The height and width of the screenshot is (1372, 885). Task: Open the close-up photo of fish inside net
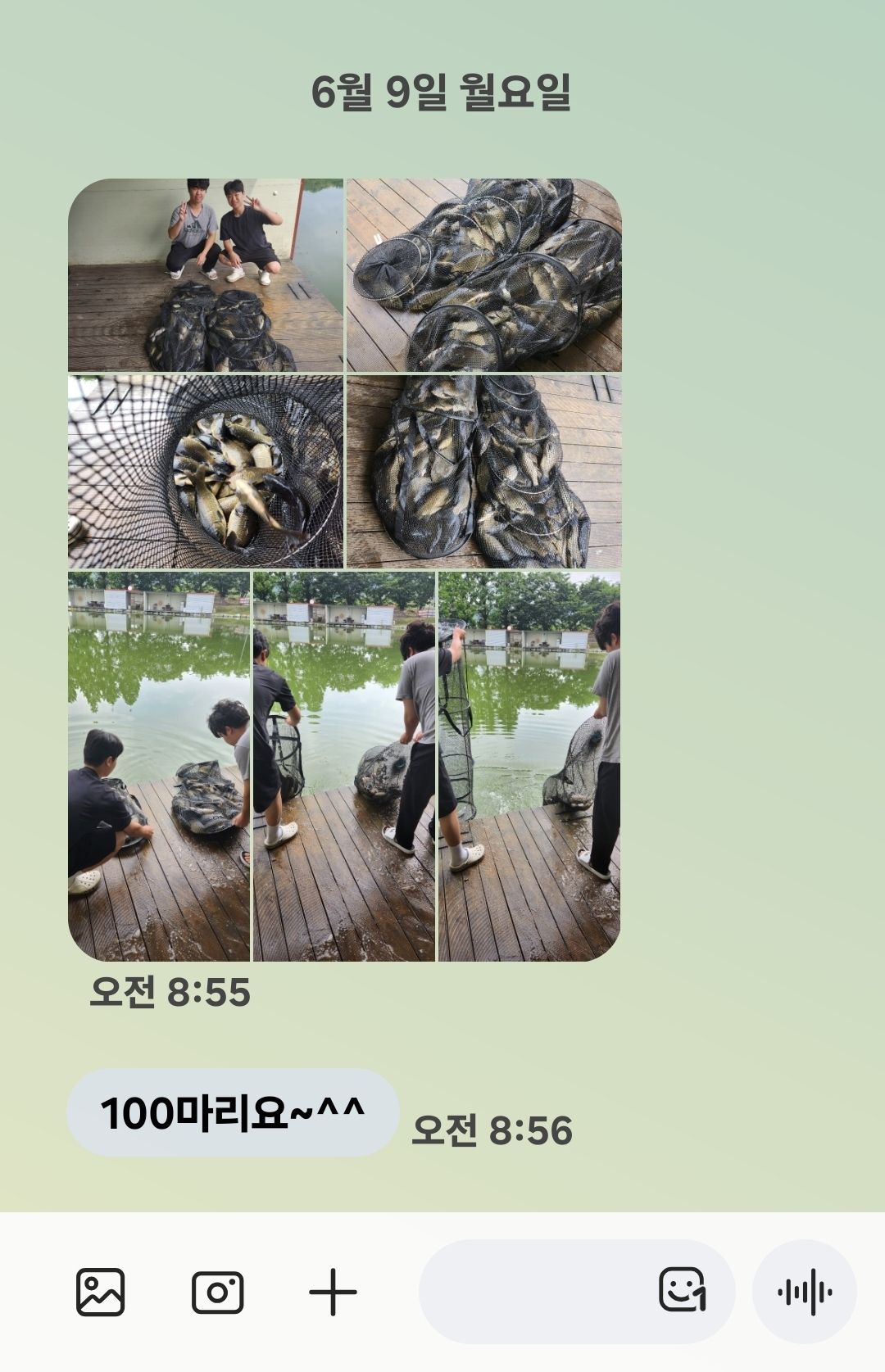pyautogui.click(x=205, y=472)
